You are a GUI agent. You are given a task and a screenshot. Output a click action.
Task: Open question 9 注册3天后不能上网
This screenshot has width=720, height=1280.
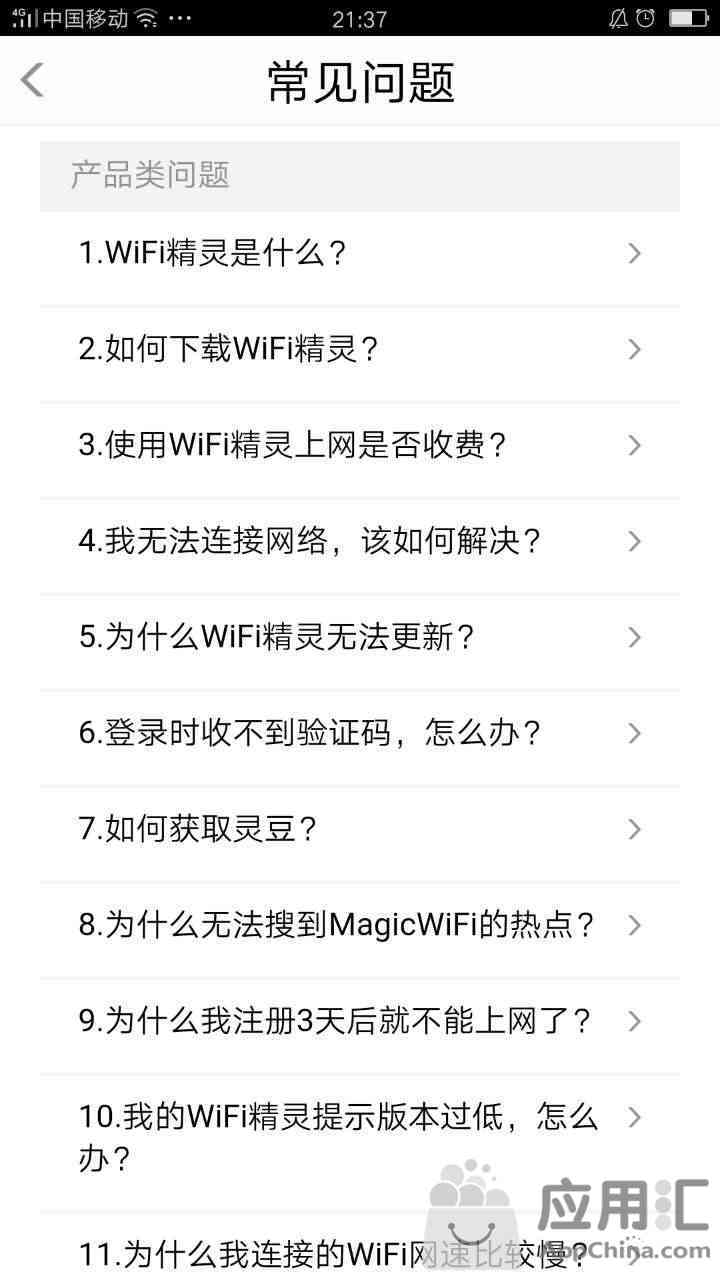(x=358, y=1022)
